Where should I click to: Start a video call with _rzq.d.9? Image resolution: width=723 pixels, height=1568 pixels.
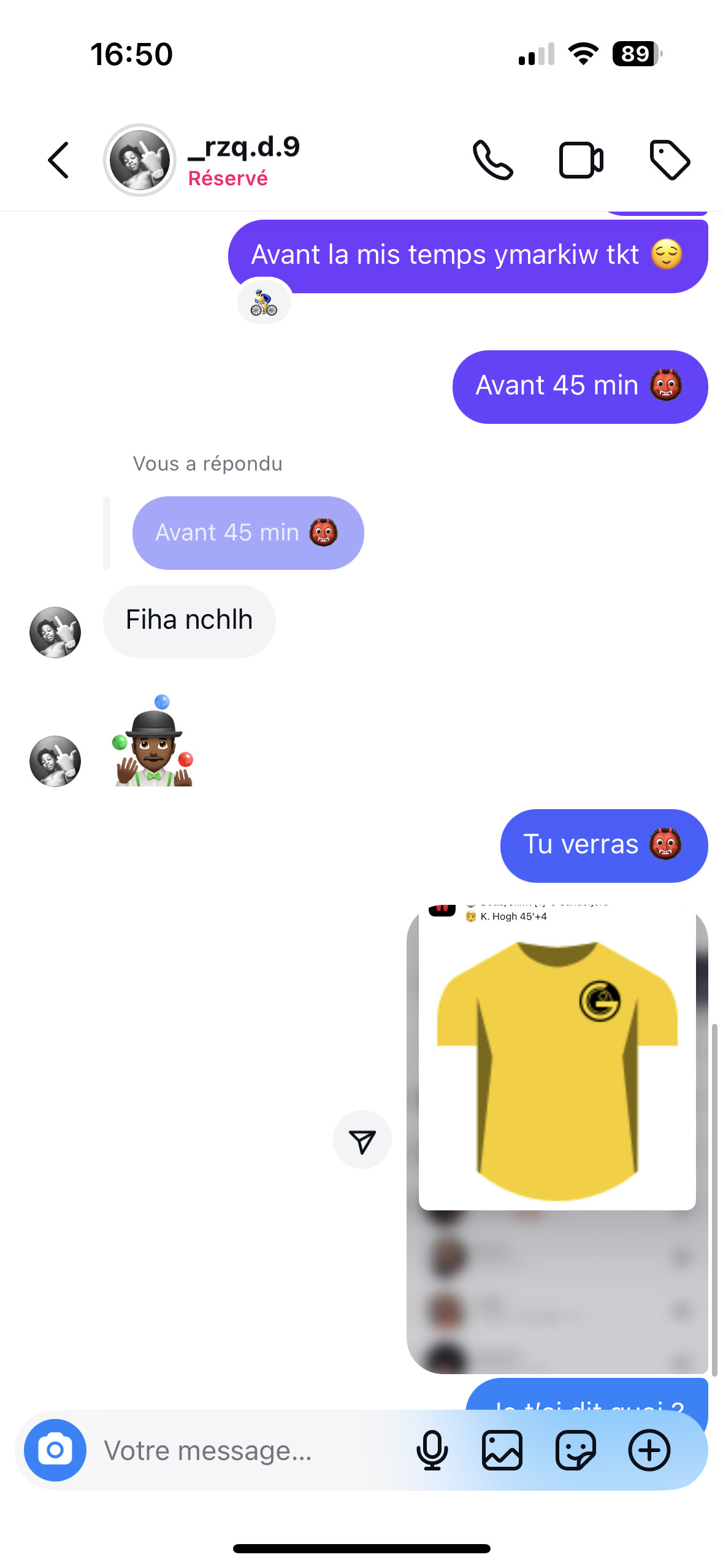coord(581,161)
